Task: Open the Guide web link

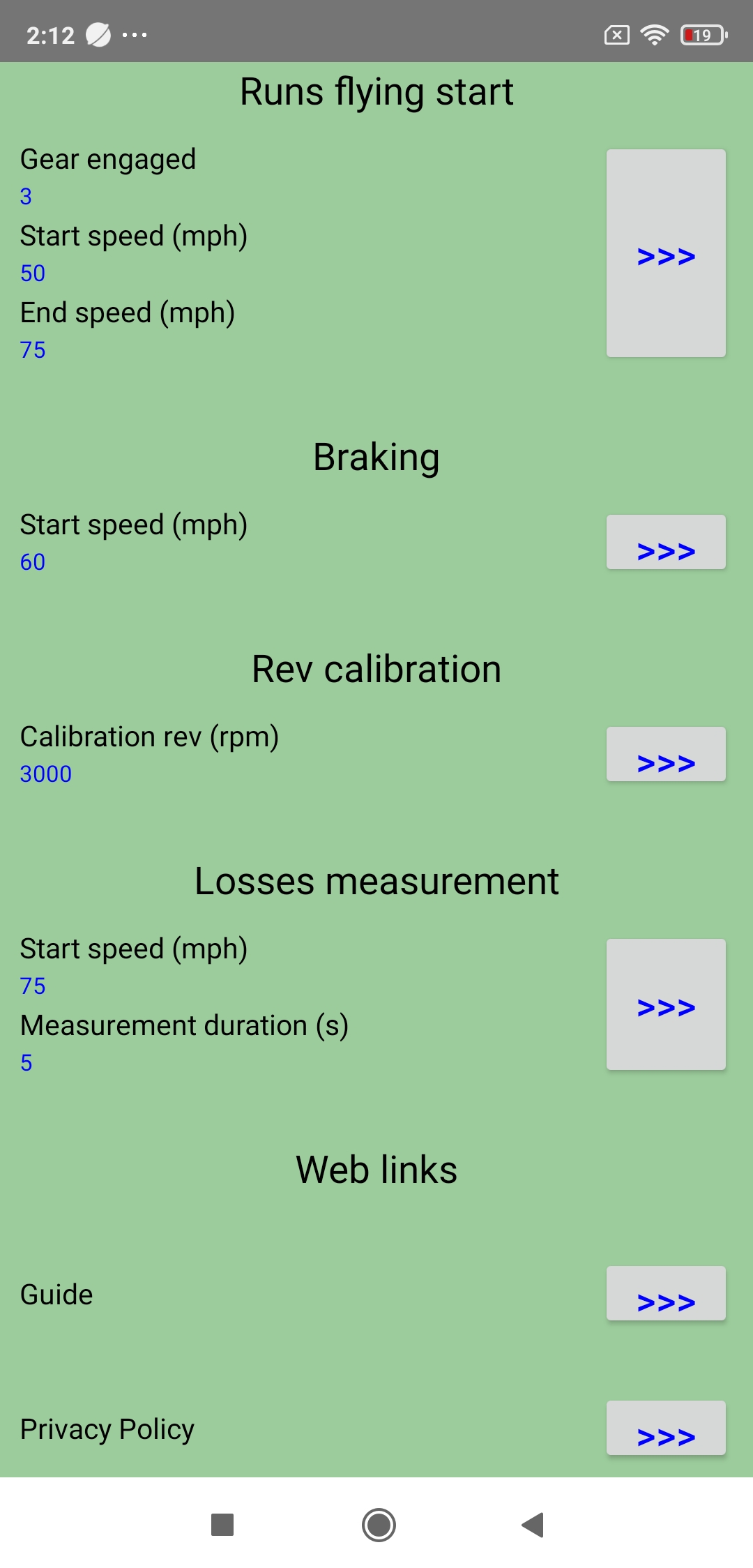Action: [666, 1294]
